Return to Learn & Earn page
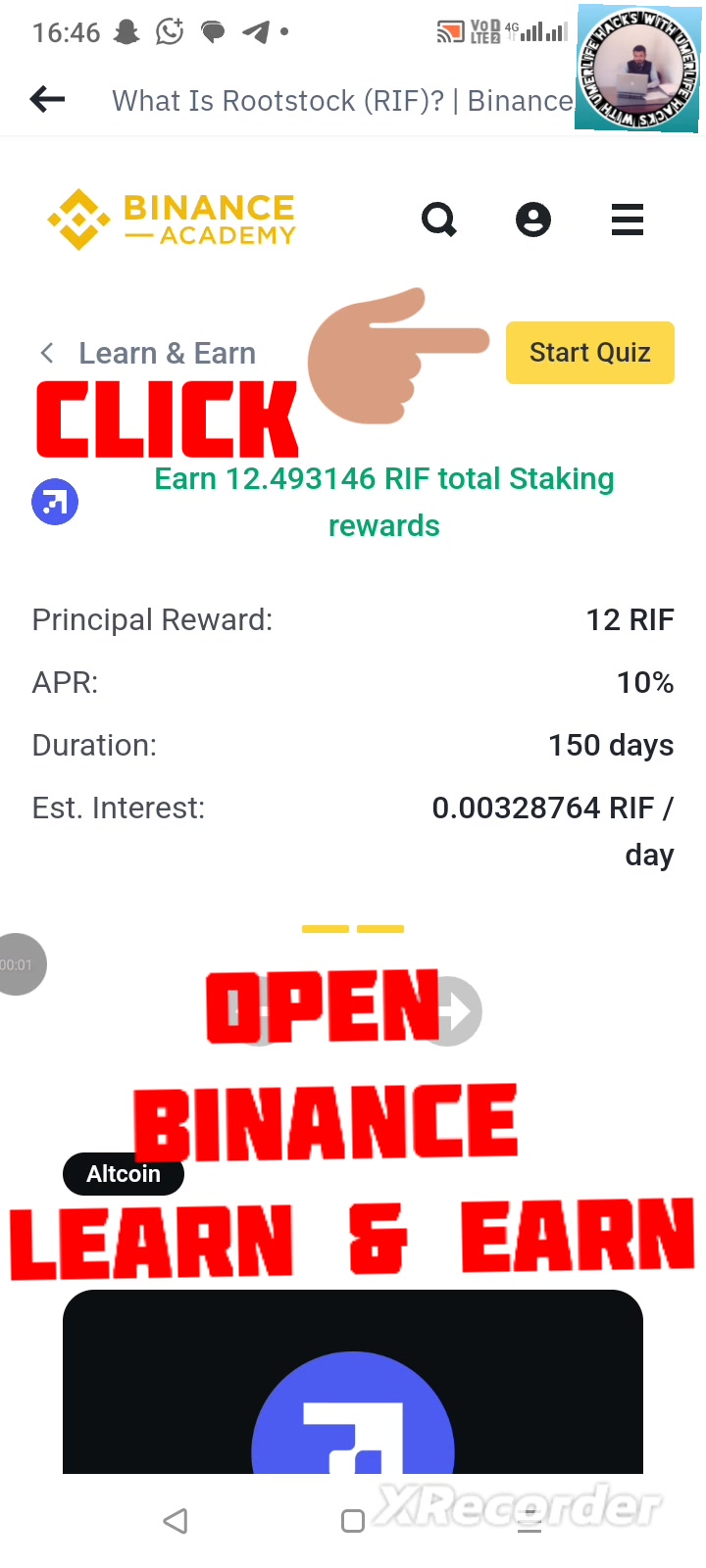 pos(147,353)
